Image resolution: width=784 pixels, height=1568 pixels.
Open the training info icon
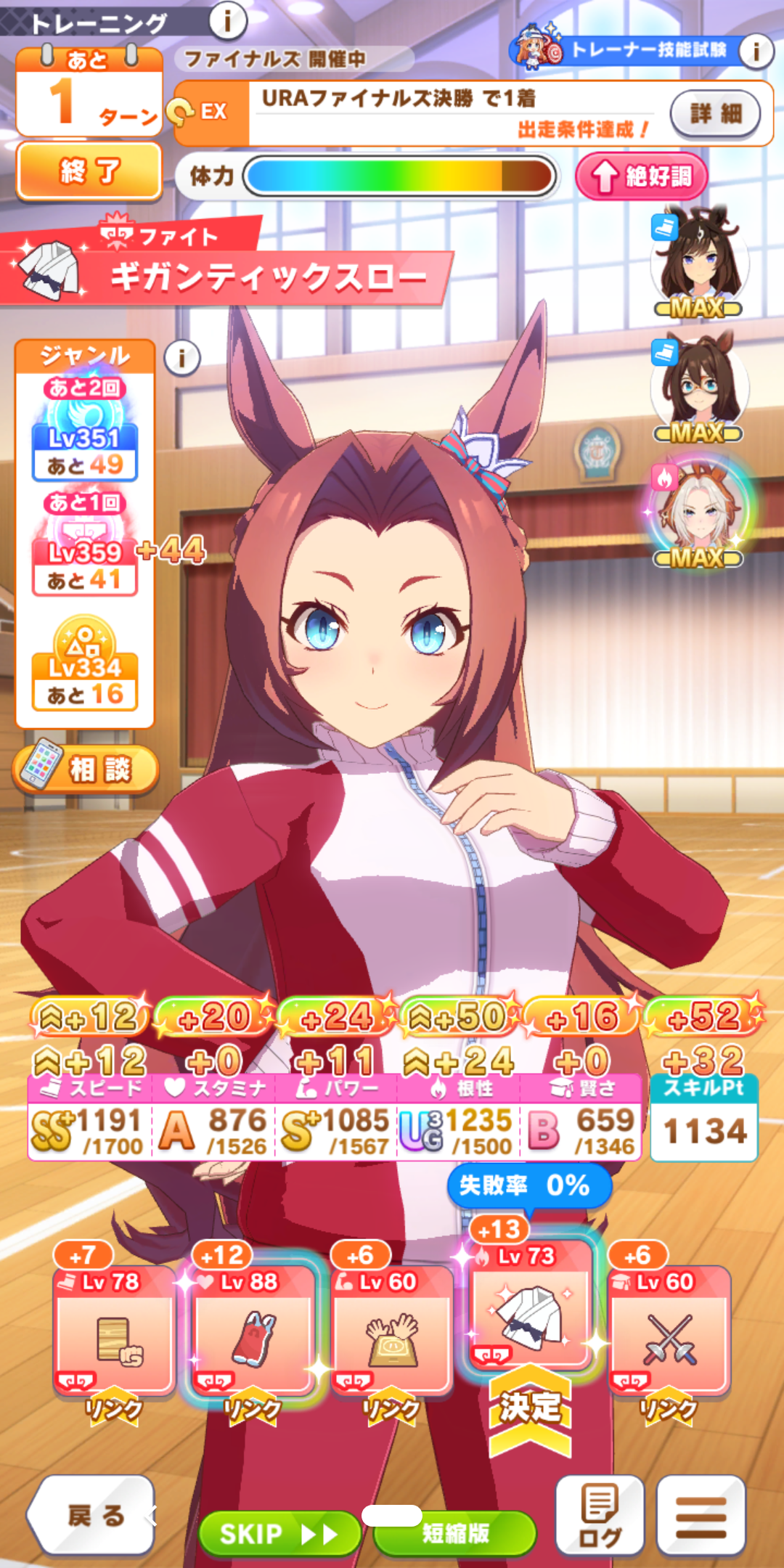[227, 21]
